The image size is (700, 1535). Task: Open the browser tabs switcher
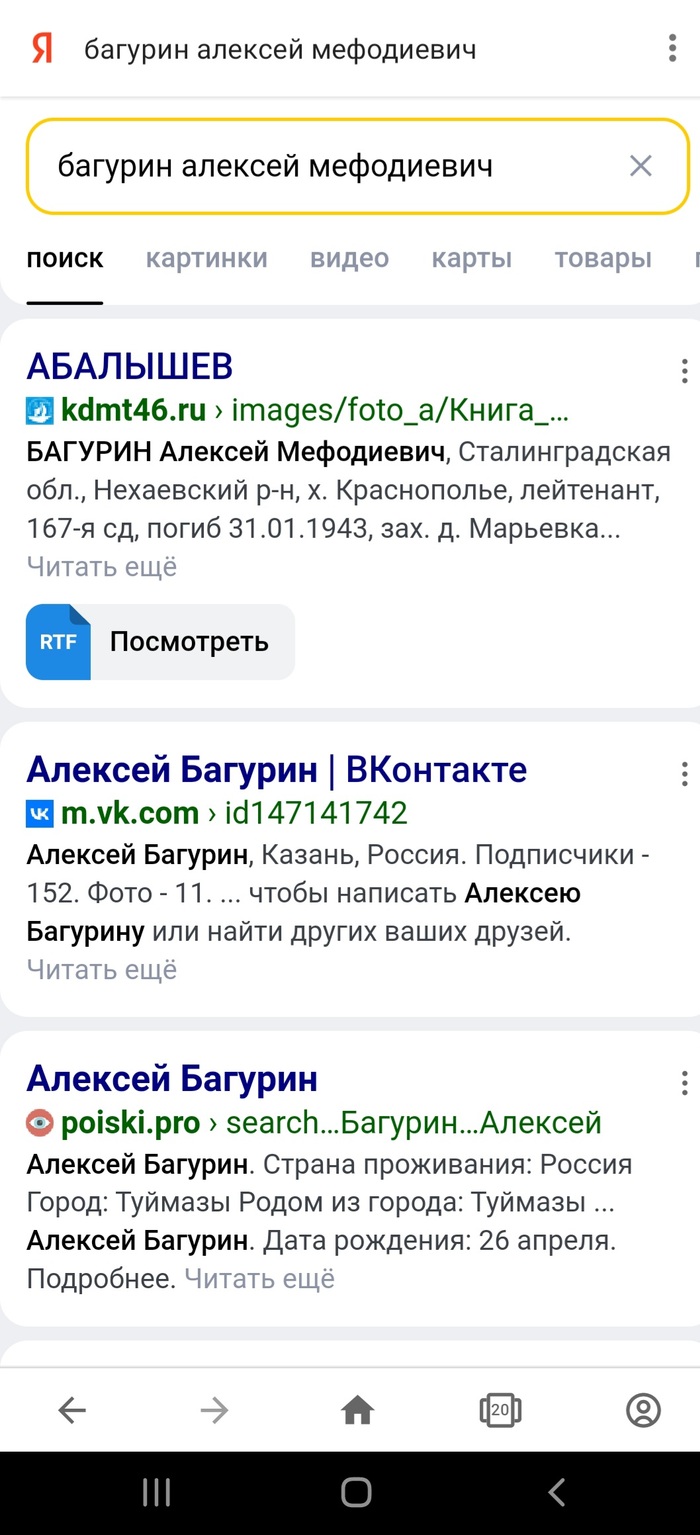(x=500, y=1410)
